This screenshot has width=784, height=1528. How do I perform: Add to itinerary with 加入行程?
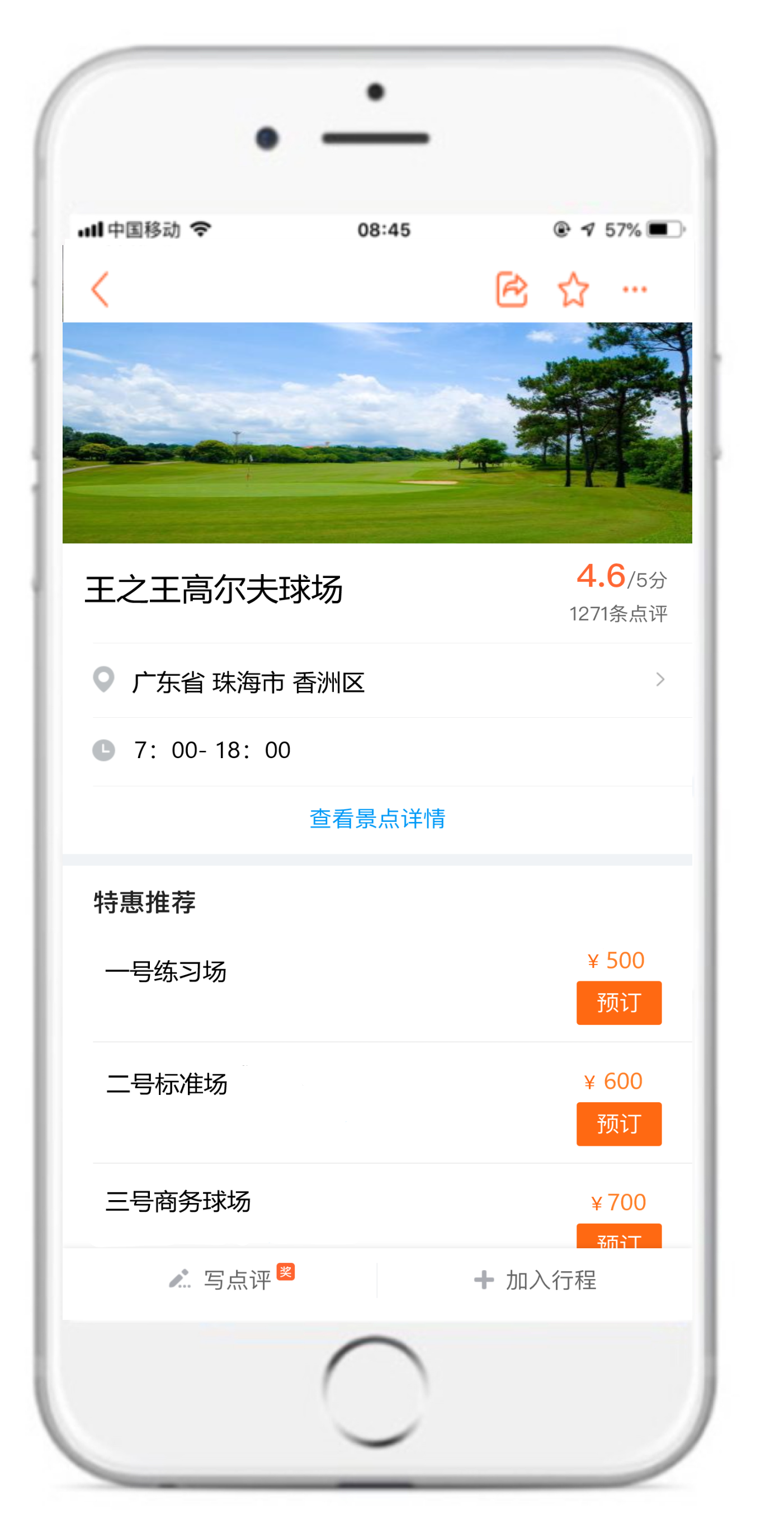[535, 1280]
